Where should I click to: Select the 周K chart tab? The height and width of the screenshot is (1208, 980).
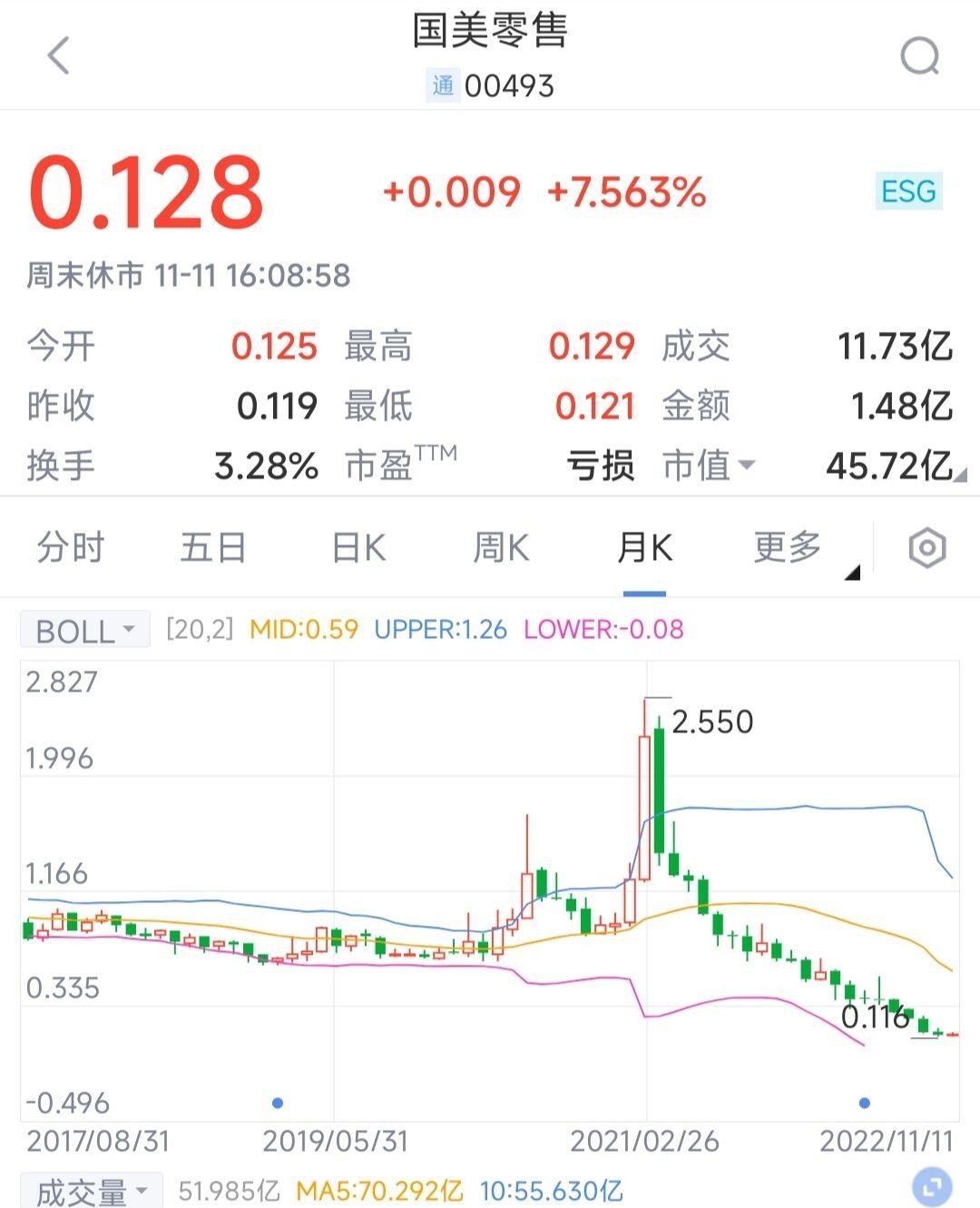[x=501, y=548]
